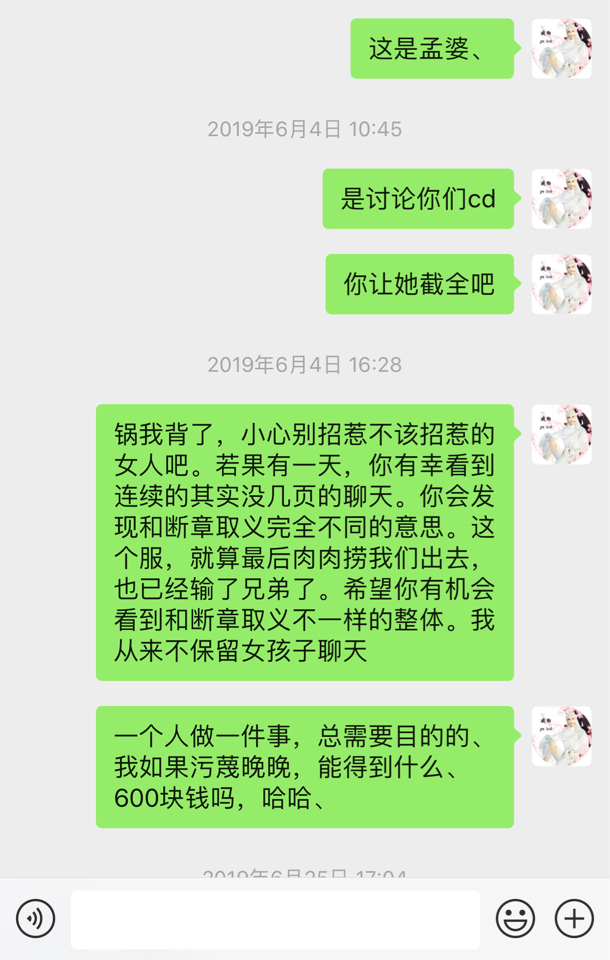View profile from avatar beside 锅我背了 message
Image resolution: width=610 pixels, height=960 pixels.
pos(561,434)
